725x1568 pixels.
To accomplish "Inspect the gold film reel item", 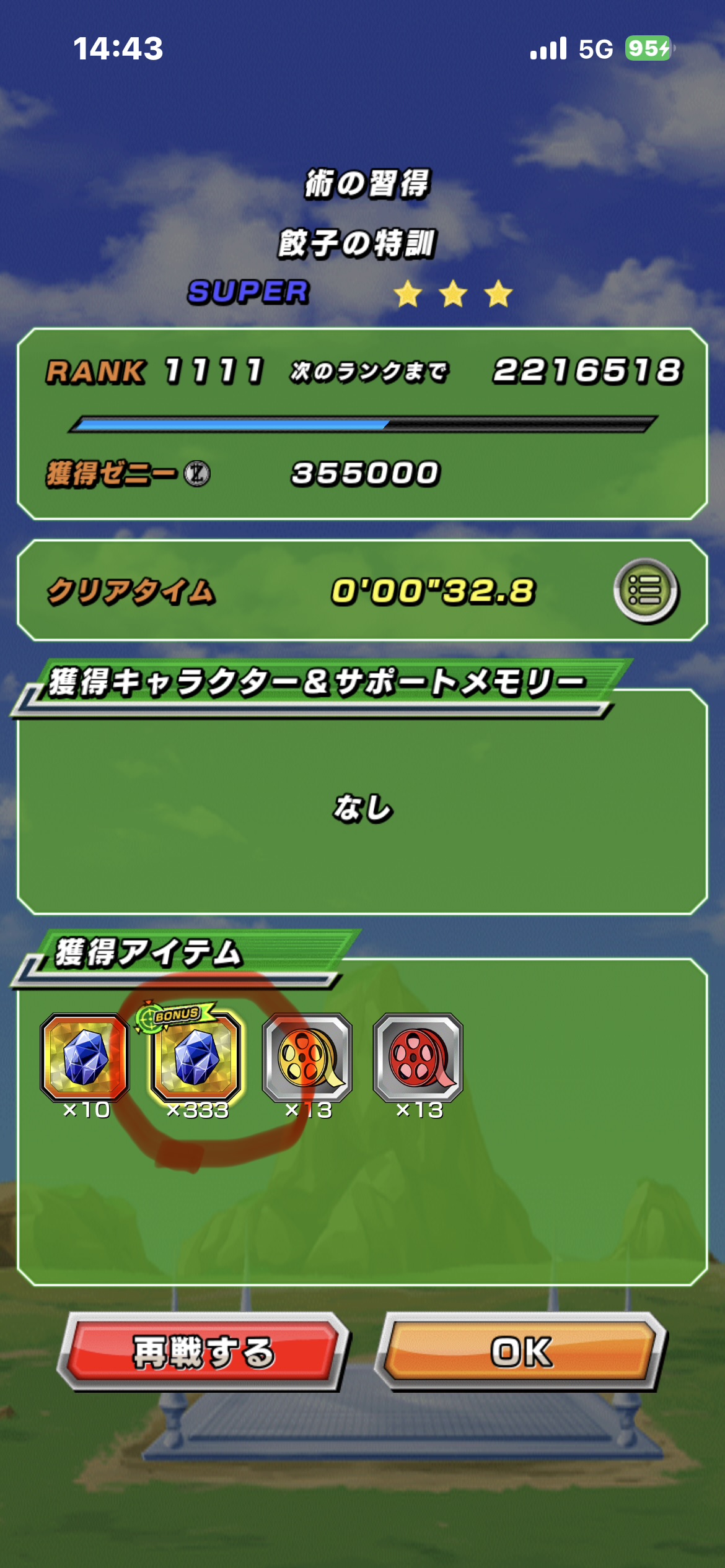I will click(307, 1058).
